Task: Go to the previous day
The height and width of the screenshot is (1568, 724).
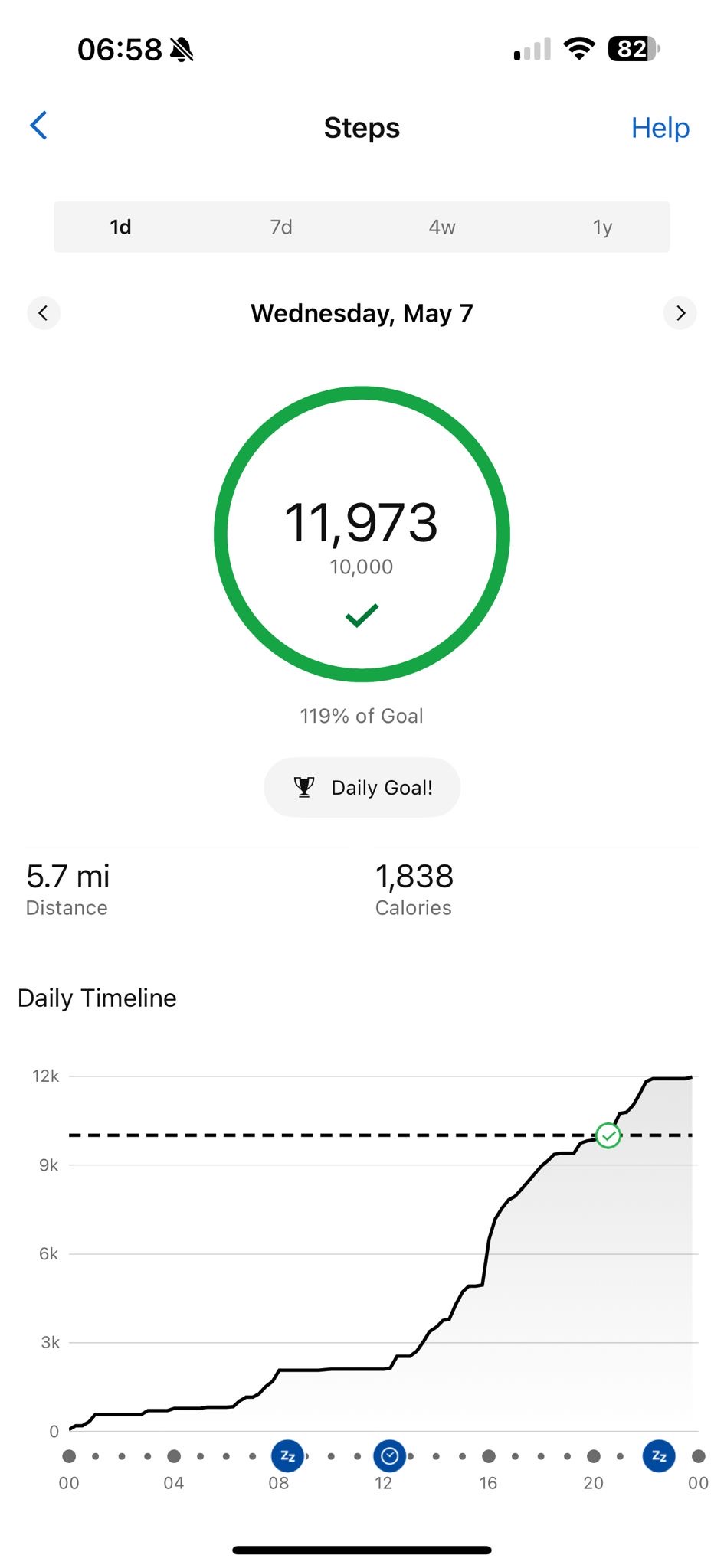Action: point(44,313)
